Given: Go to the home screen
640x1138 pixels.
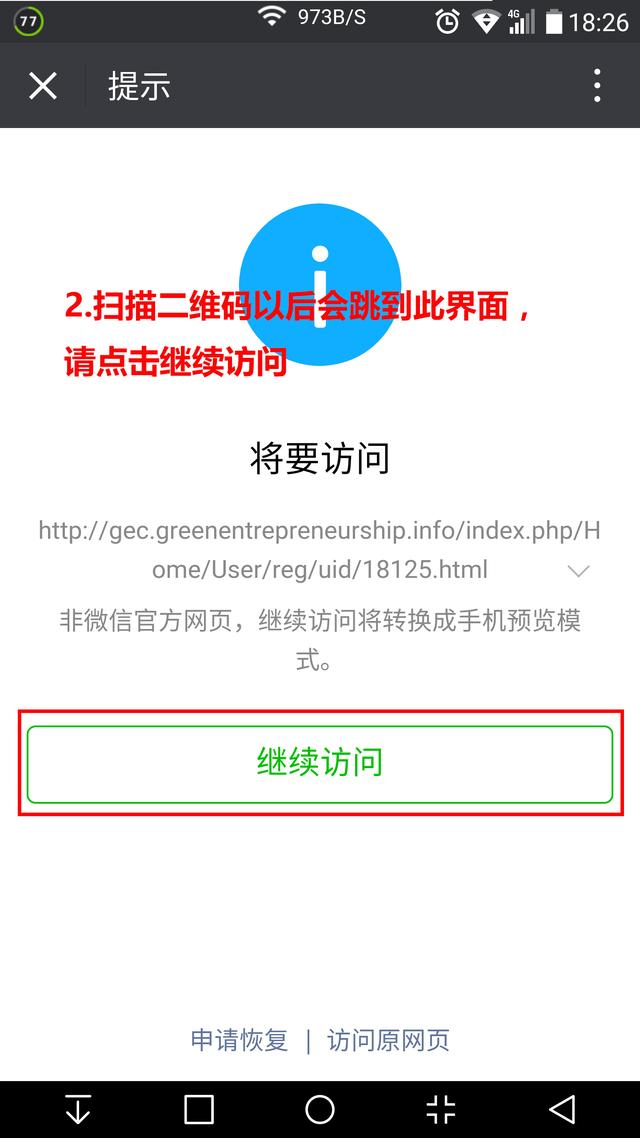Looking at the screenshot, I should [320, 1109].
